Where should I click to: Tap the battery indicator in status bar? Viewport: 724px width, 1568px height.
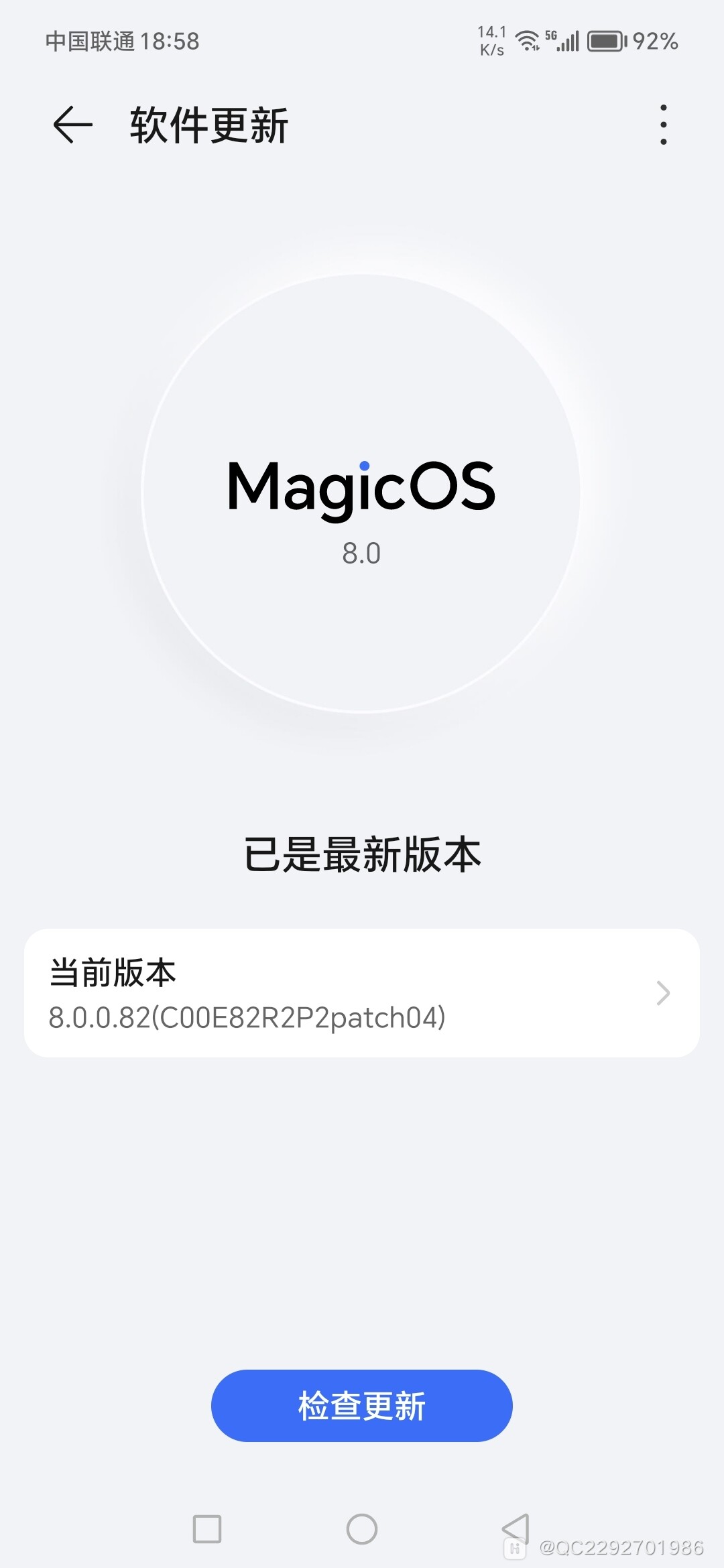[604, 42]
